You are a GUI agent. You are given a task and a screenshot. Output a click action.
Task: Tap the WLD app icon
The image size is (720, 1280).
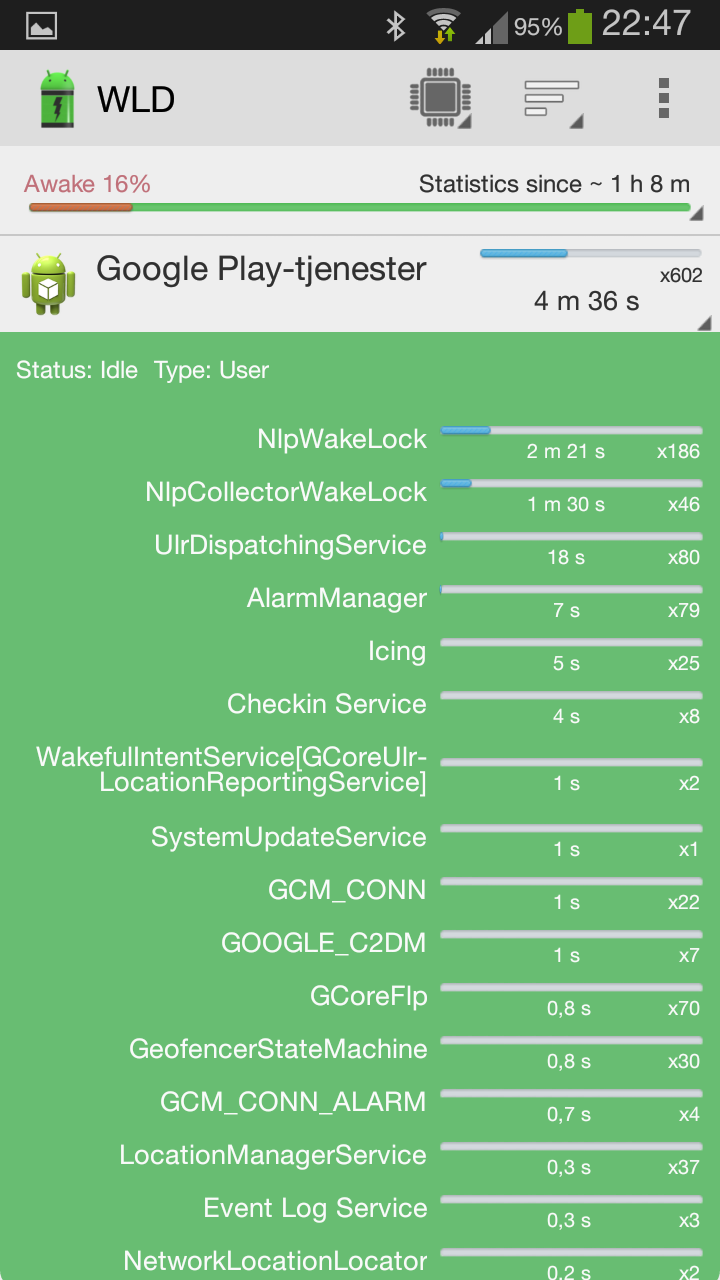[x=58, y=98]
